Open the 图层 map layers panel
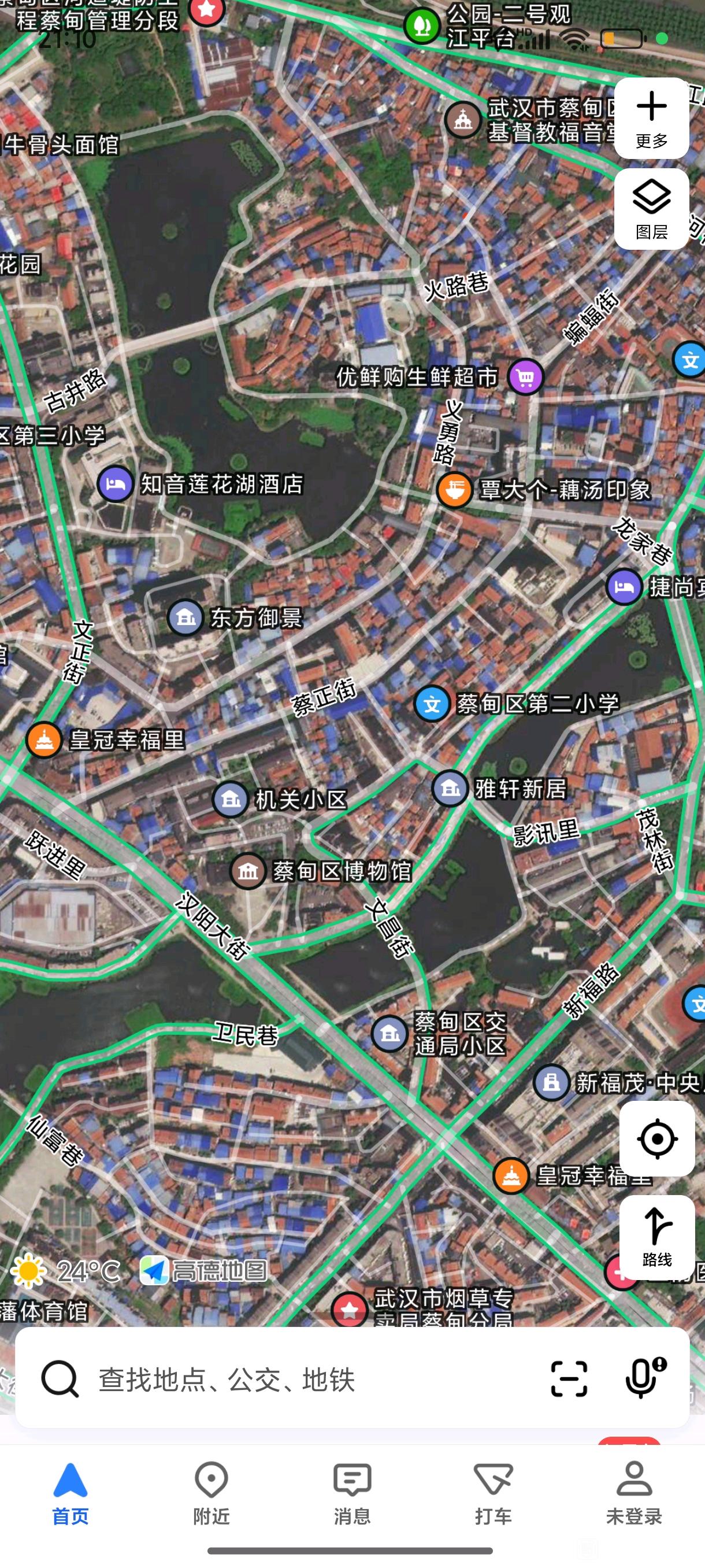This screenshot has height=1568, width=705. (651, 209)
